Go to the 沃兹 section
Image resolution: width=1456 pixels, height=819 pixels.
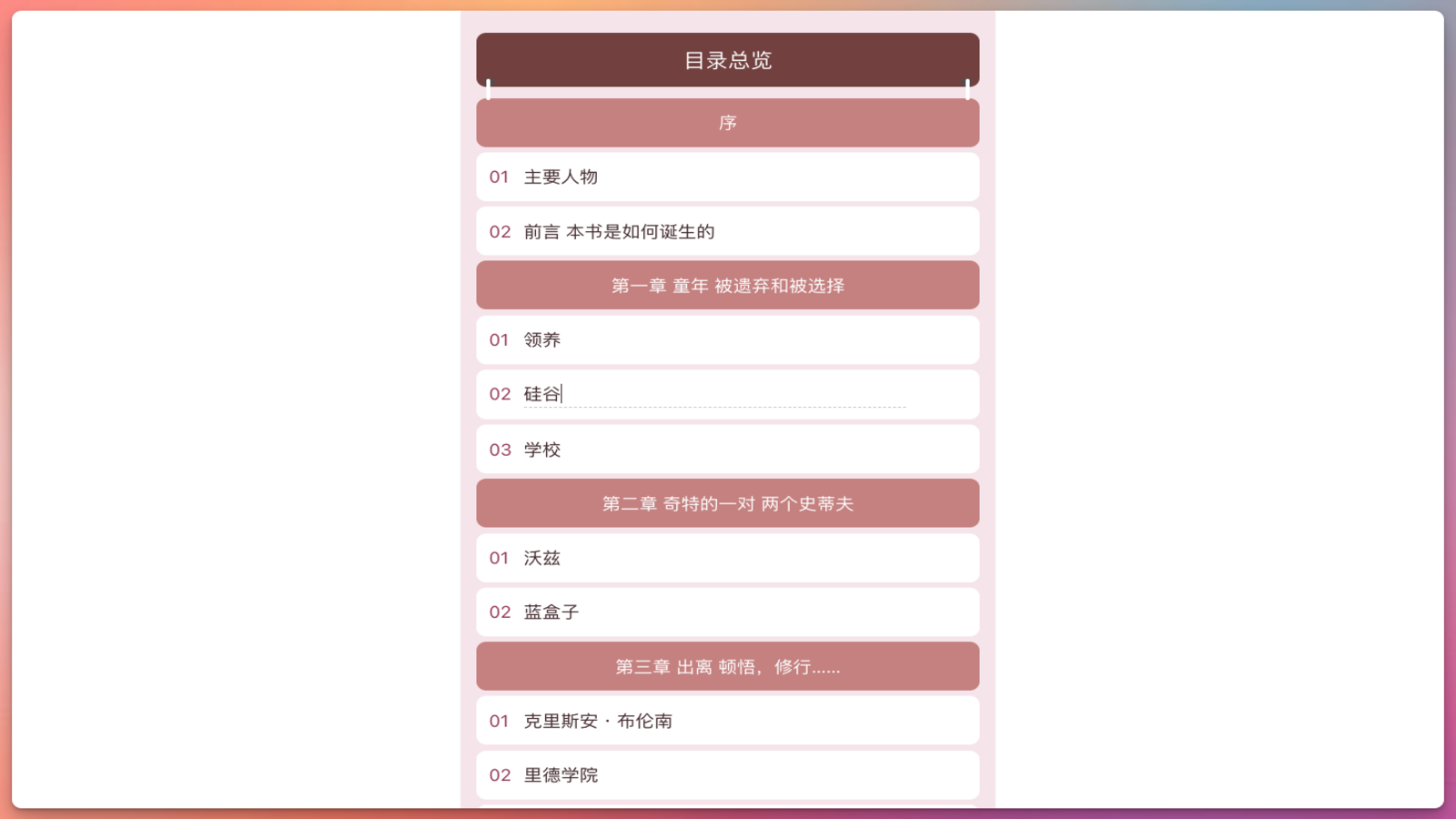(x=727, y=558)
